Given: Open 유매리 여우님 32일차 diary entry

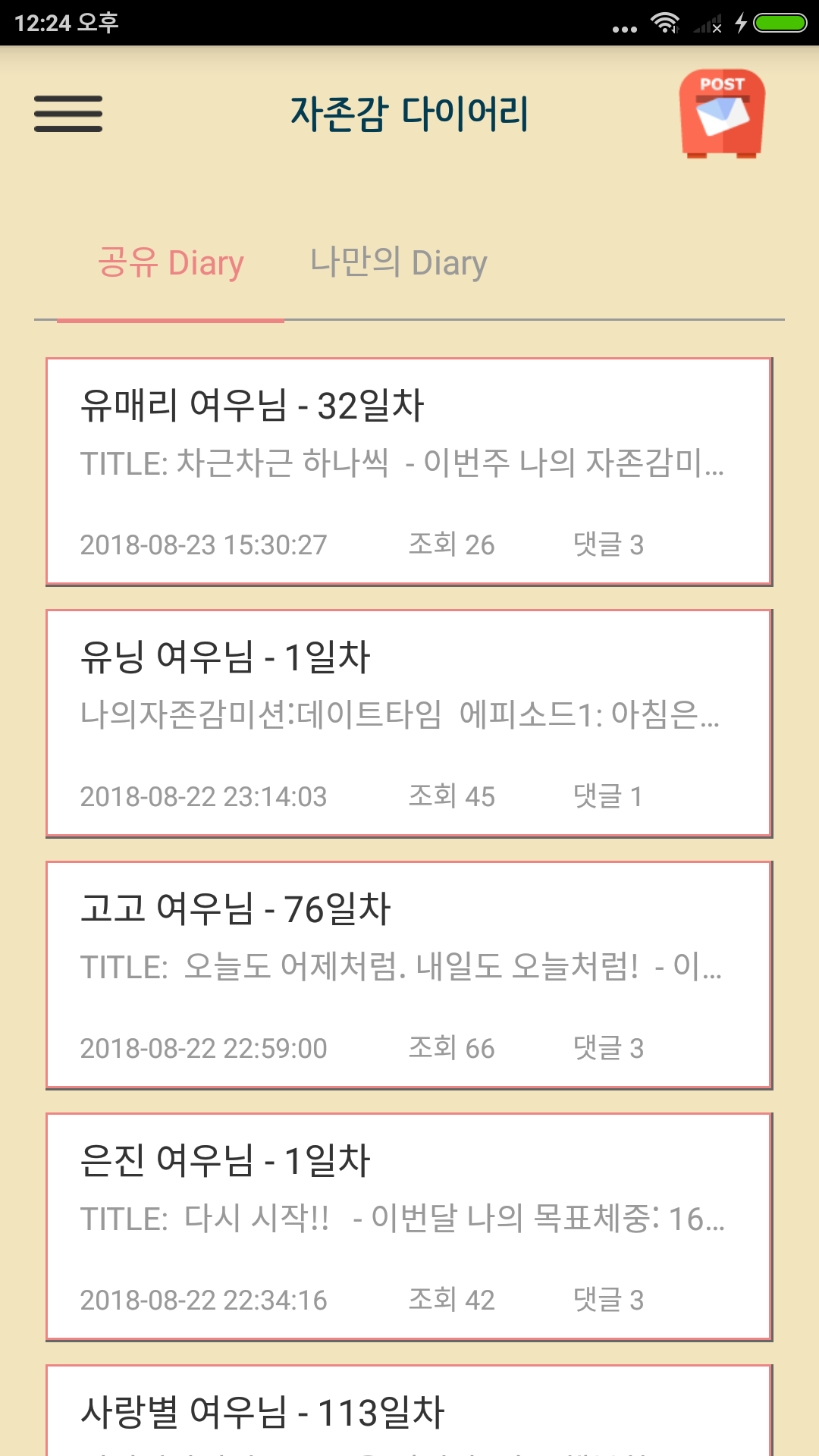Looking at the screenshot, I should coord(409,471).
